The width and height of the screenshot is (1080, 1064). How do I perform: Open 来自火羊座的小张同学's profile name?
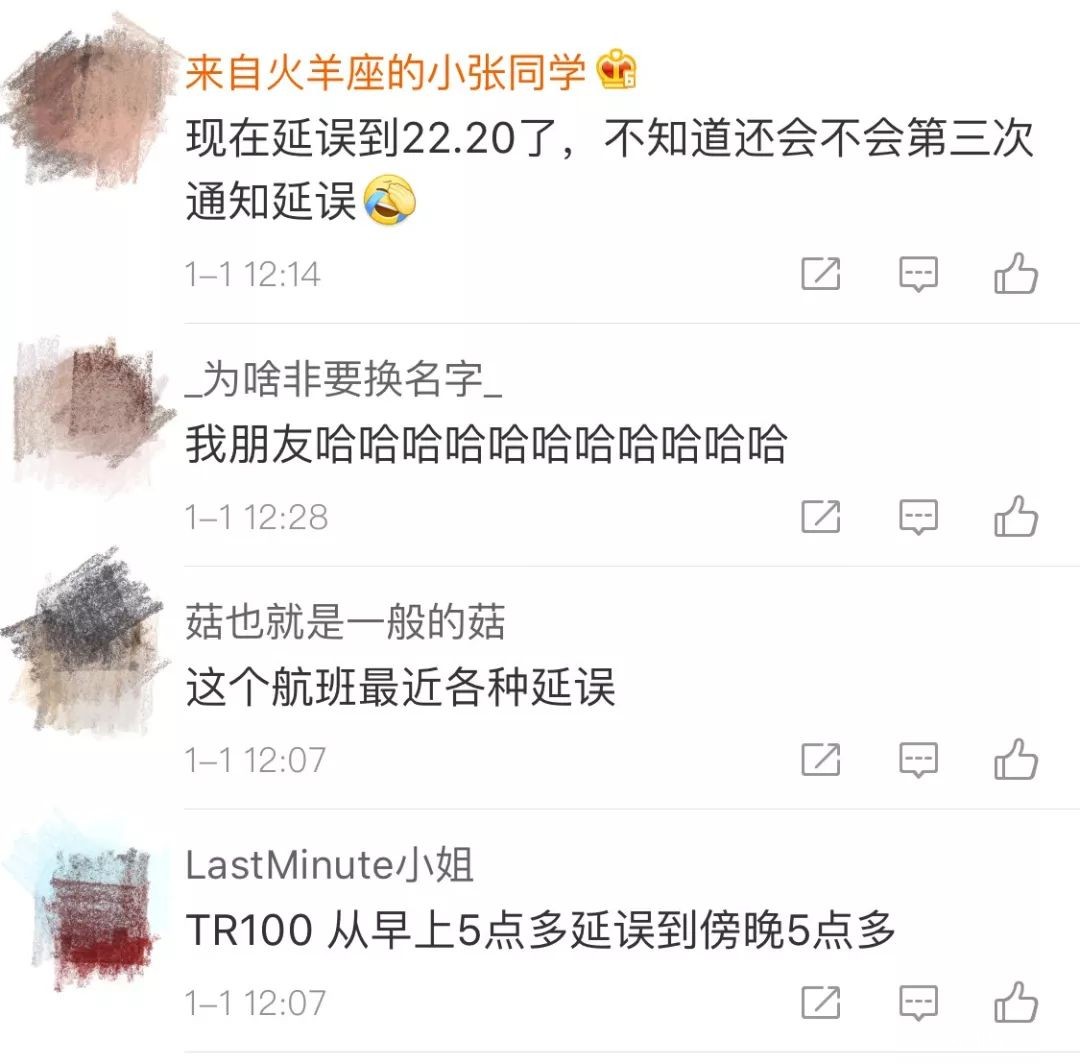click(385, 74)
